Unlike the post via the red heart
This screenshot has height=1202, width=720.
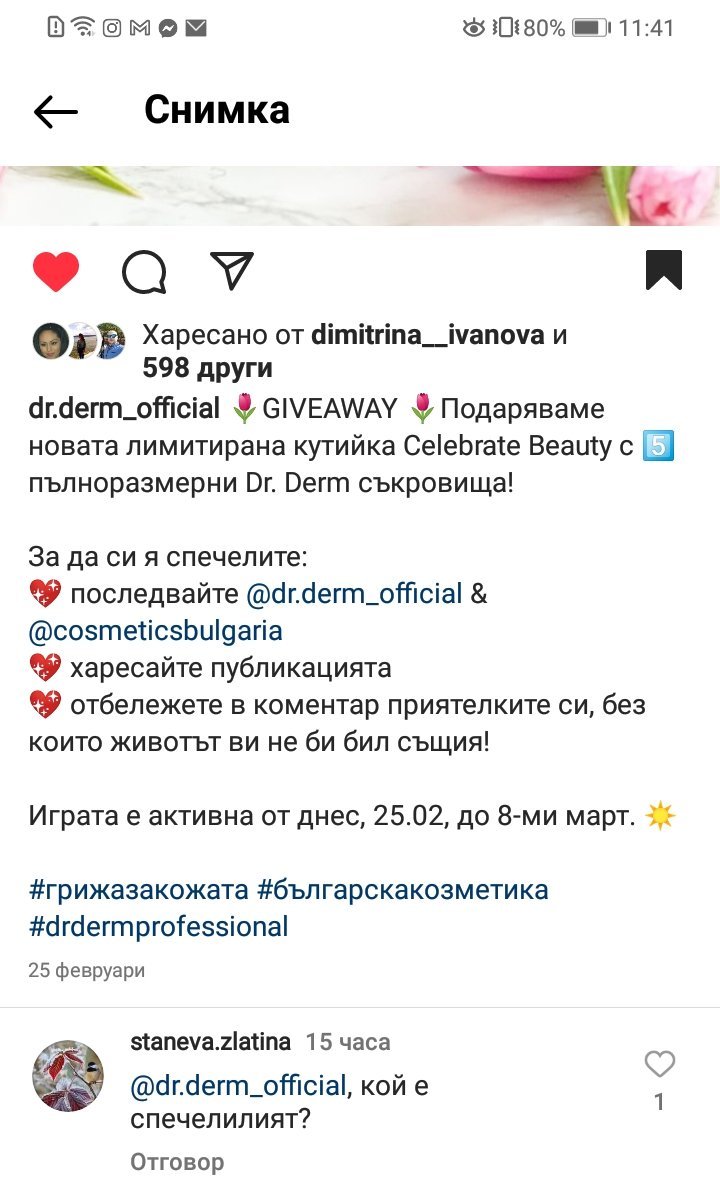click(56, 271)
